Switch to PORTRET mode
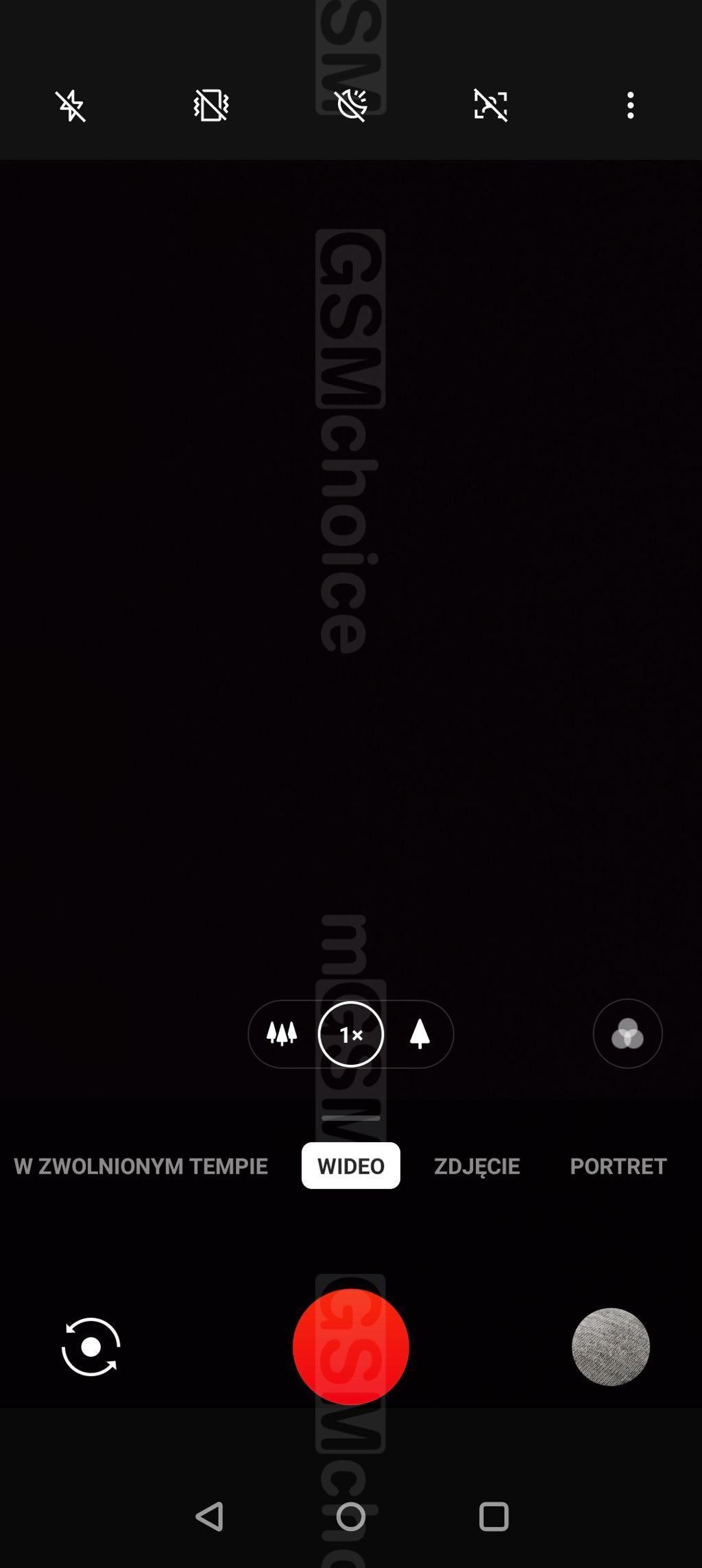Viewport: 702px width, 1568px height. click(618, 1166)
